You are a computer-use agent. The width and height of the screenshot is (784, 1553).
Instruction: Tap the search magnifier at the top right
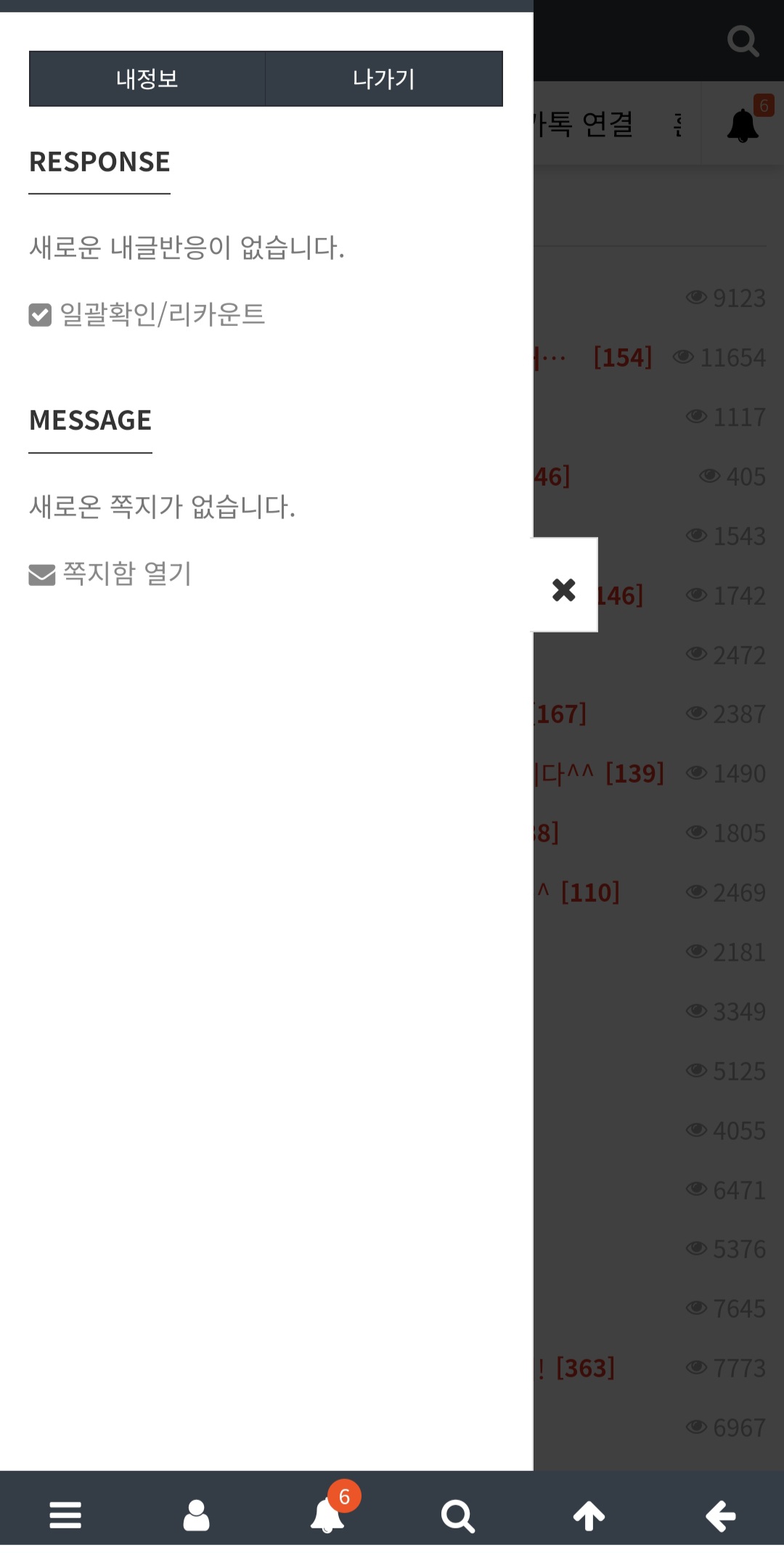click(x=743, y=41)
